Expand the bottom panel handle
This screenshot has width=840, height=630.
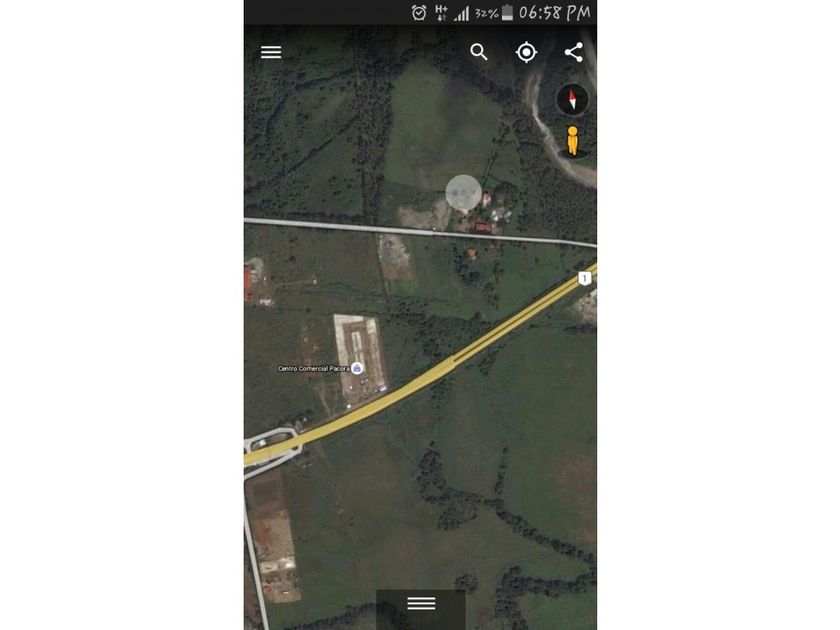coord(421,604)
